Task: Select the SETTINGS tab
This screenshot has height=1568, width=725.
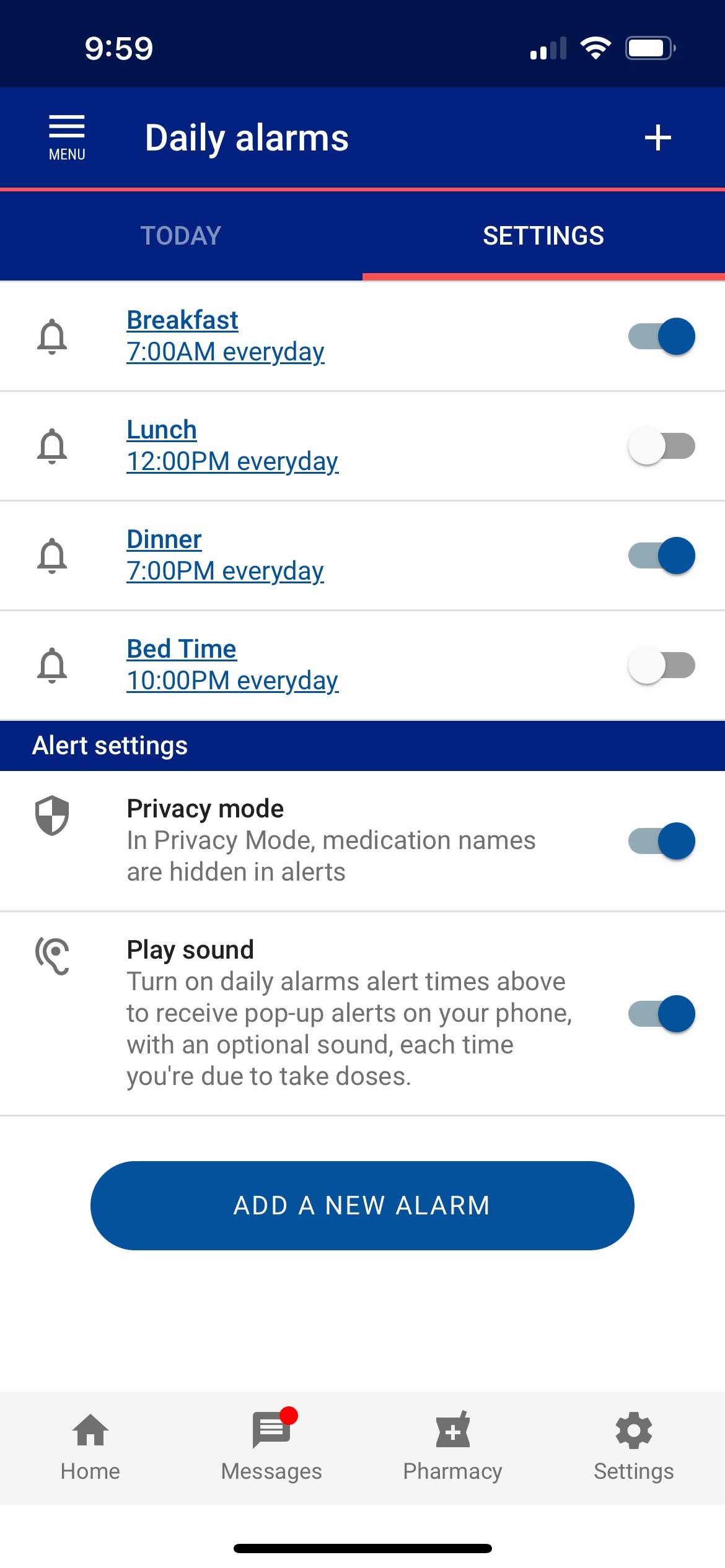Action: pos(543,236)
